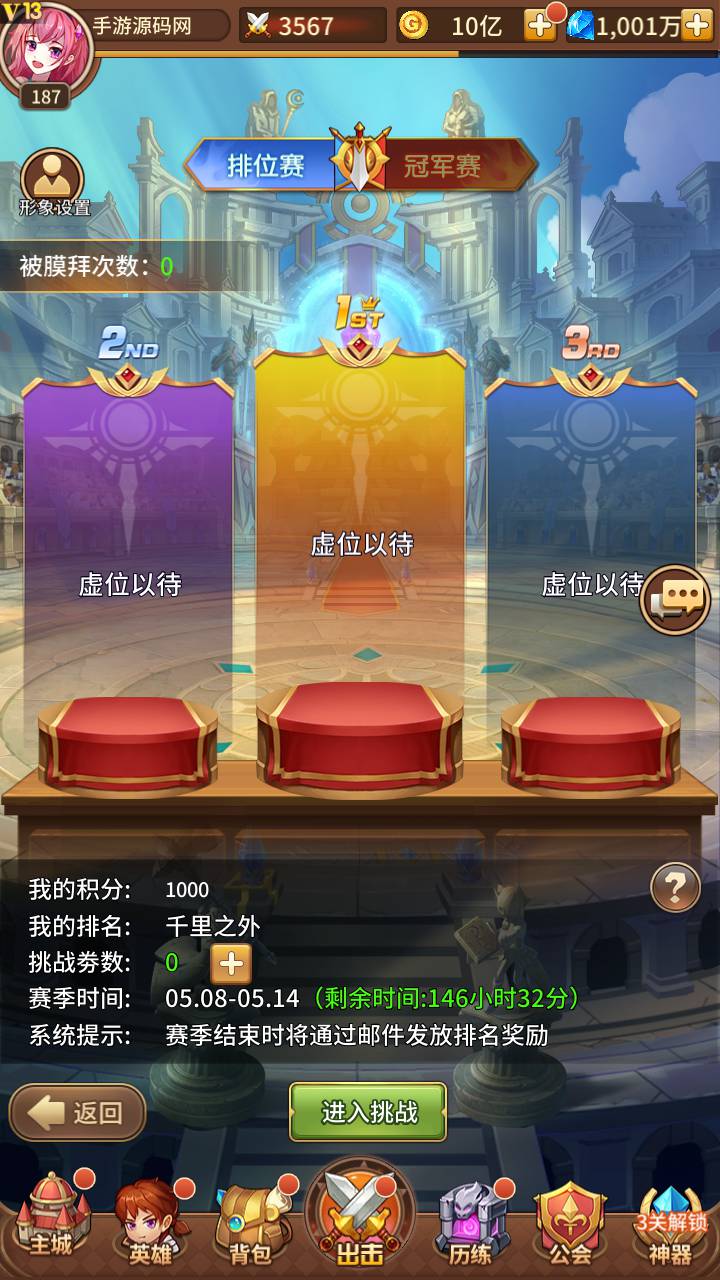Switch to the 排位赛 tab
Screen dimensions: 720x1280
click(265, 166)
